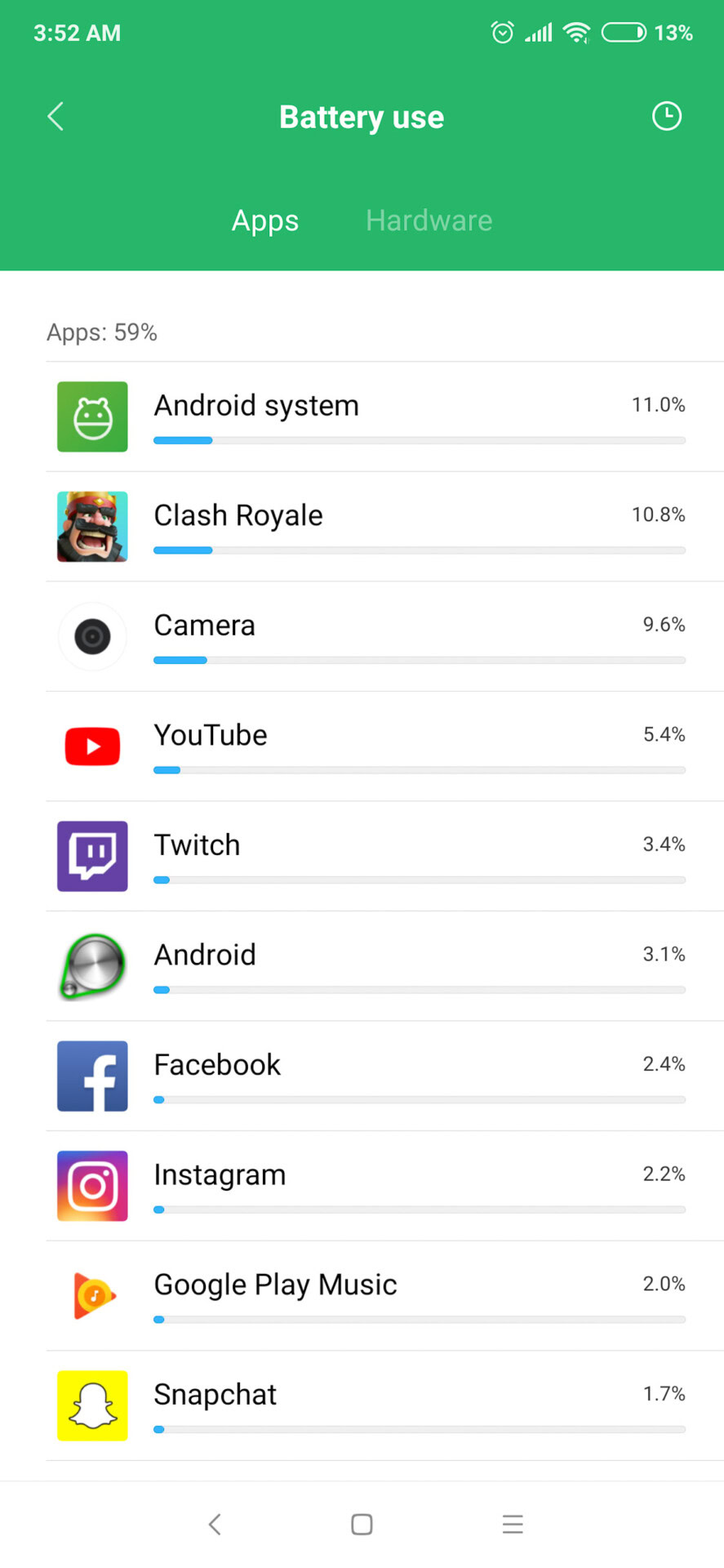Open Android system battery details
724x1568 pixels.
coord(384,416)
